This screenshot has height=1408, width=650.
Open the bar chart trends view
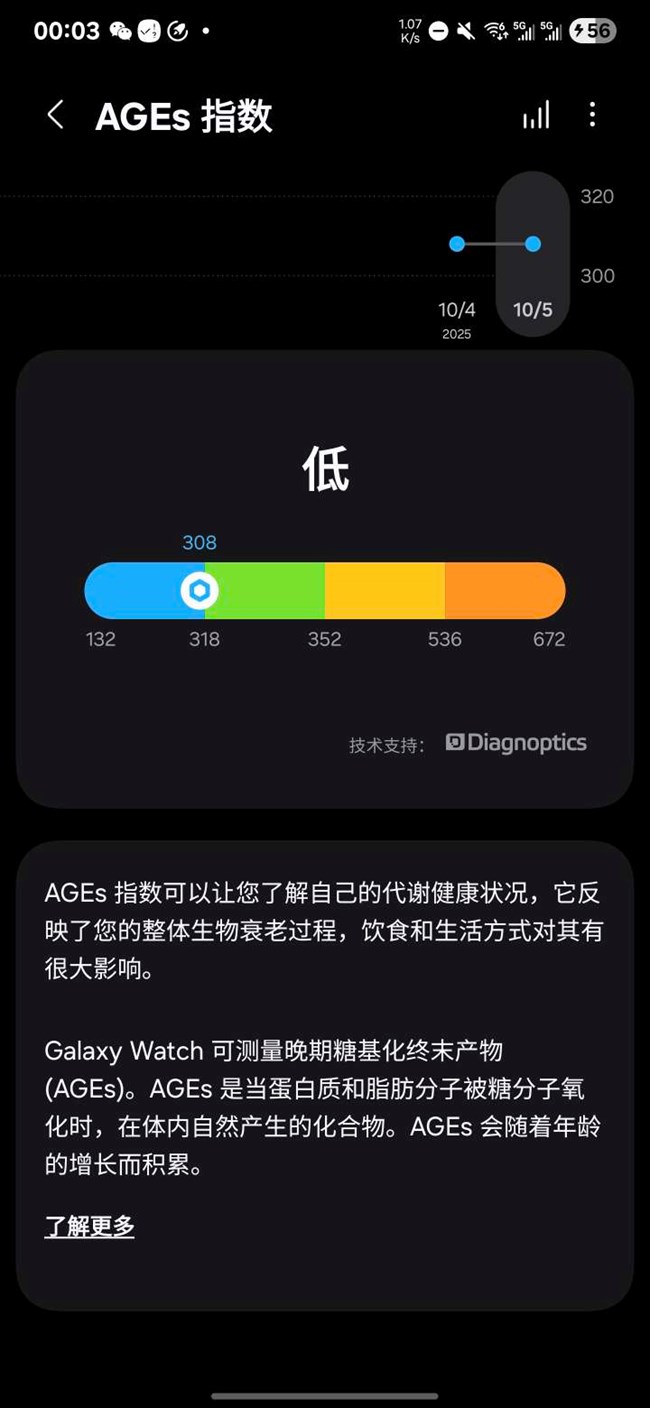[536, 115]
